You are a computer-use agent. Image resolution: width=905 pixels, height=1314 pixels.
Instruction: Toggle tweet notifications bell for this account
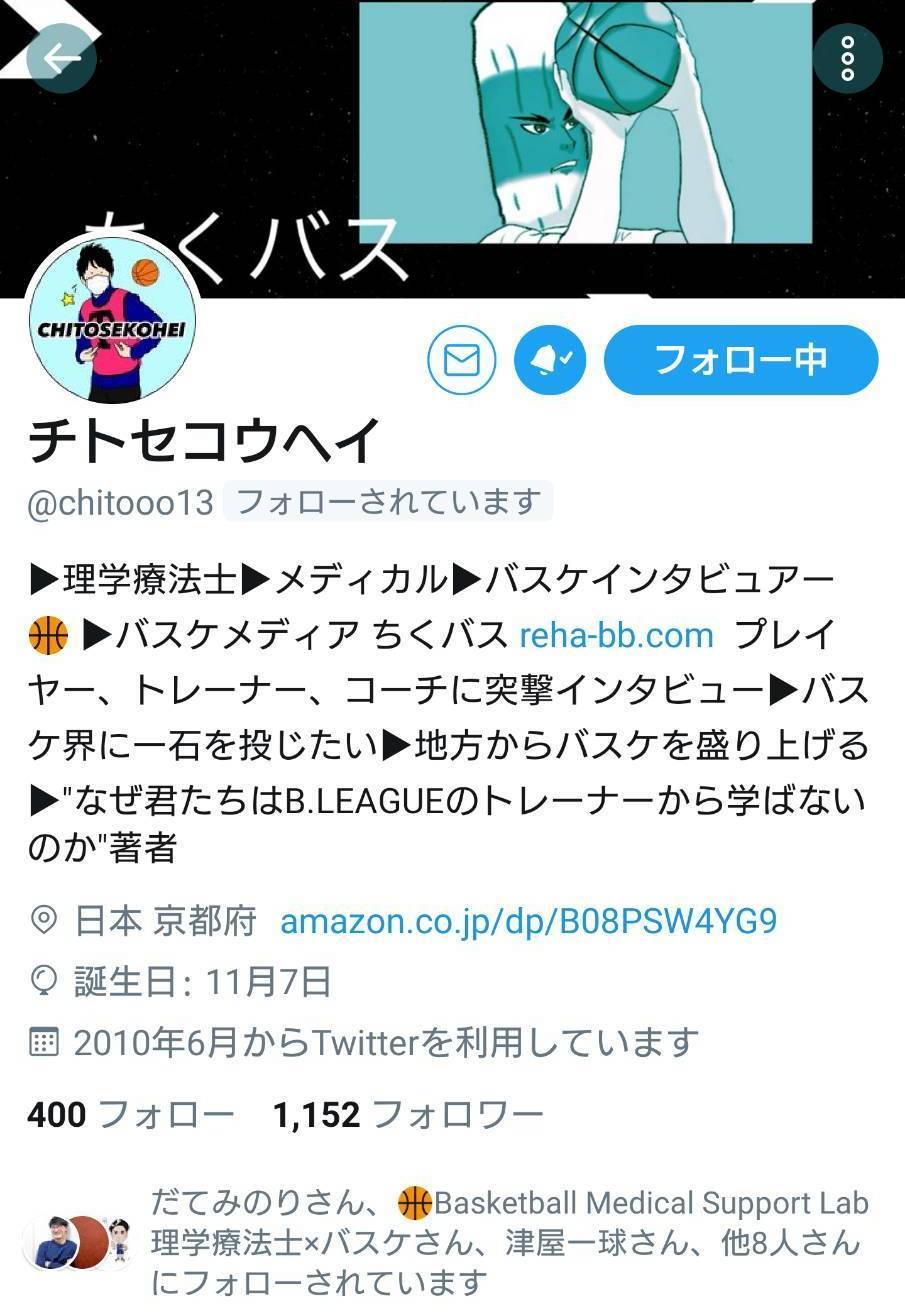[x=549, y=359]
